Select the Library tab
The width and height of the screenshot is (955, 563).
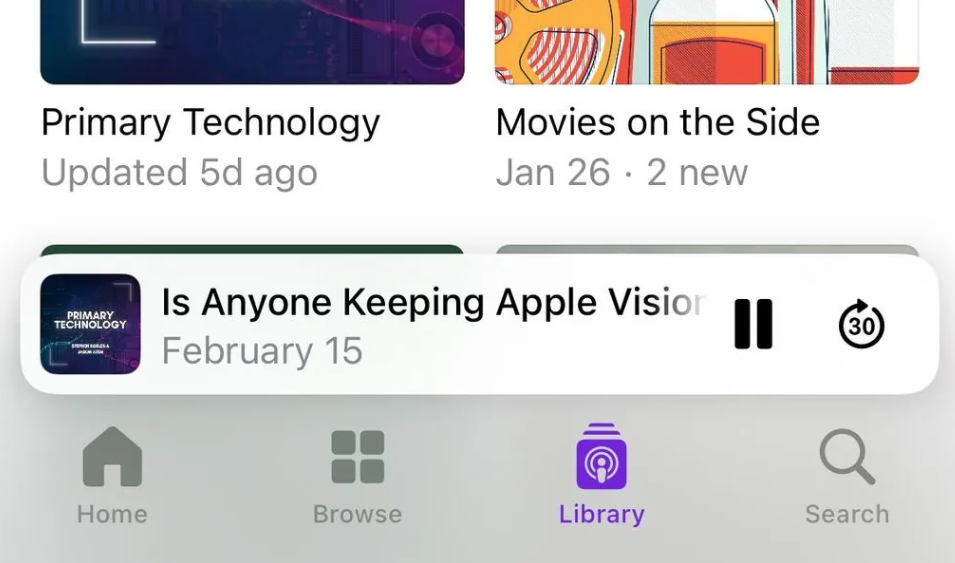point(601,476)
